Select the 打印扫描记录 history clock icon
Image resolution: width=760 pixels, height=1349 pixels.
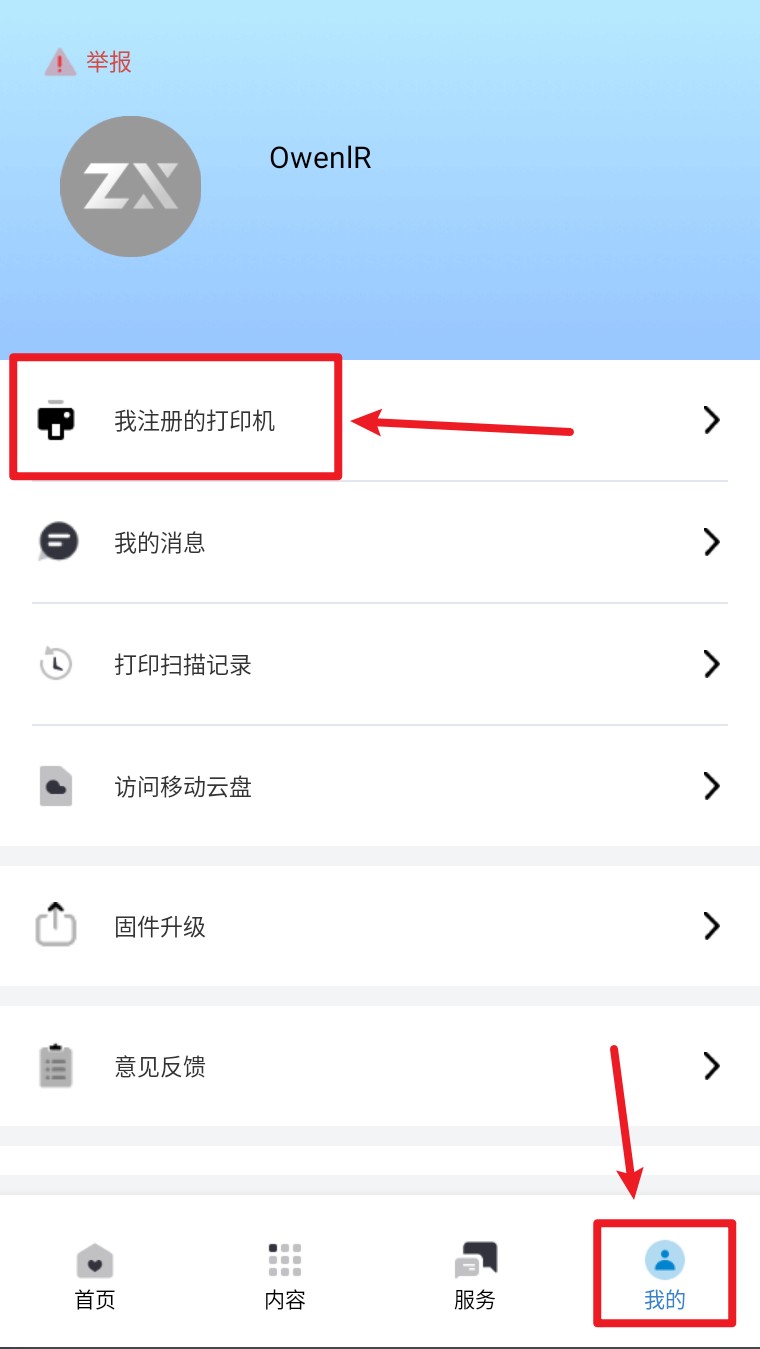click(x=56, y=664)
